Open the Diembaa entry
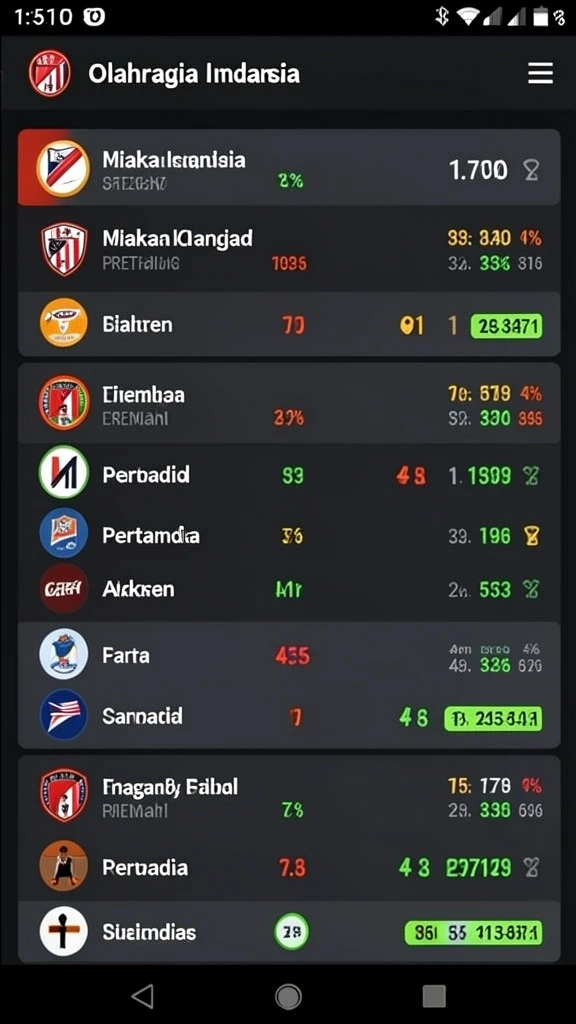 (289, 404)
